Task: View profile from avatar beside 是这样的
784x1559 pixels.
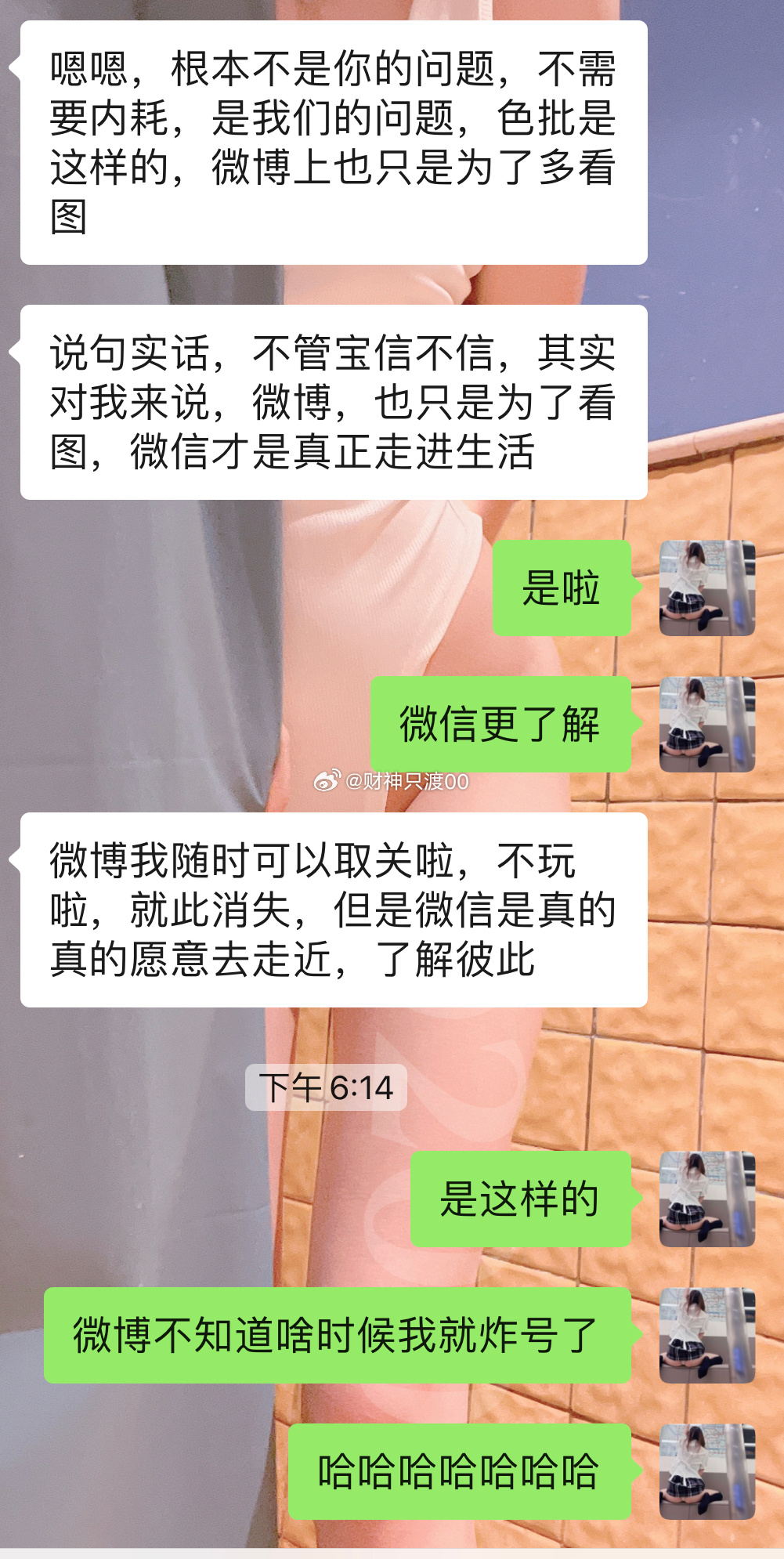Action: [706, 1199]
